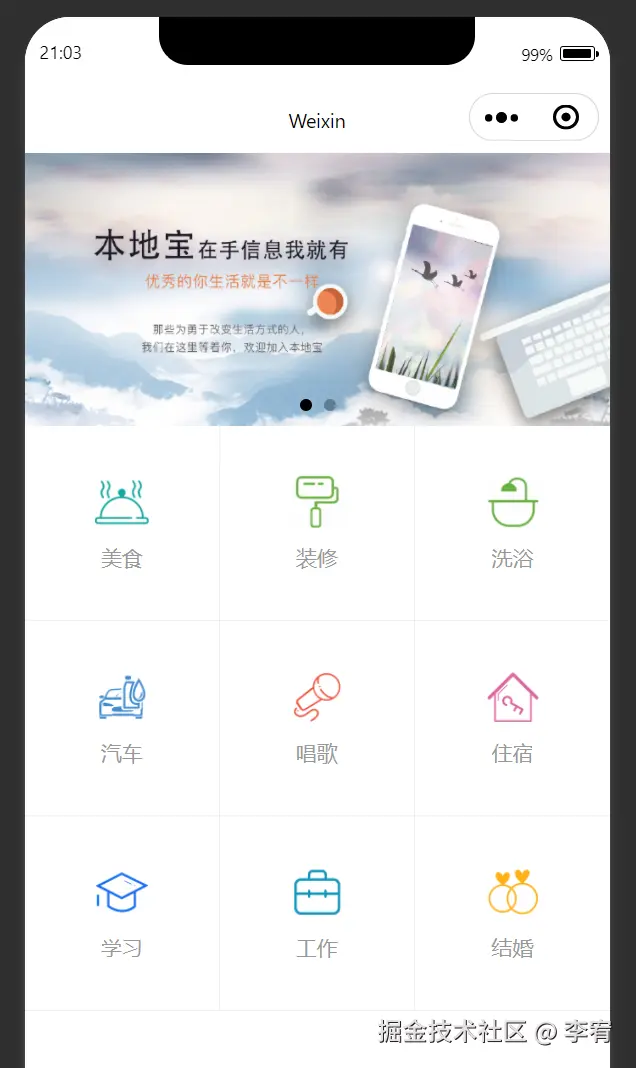Select the 装修 category
This screenshot has height=1068, width=636.
[317, 523]
